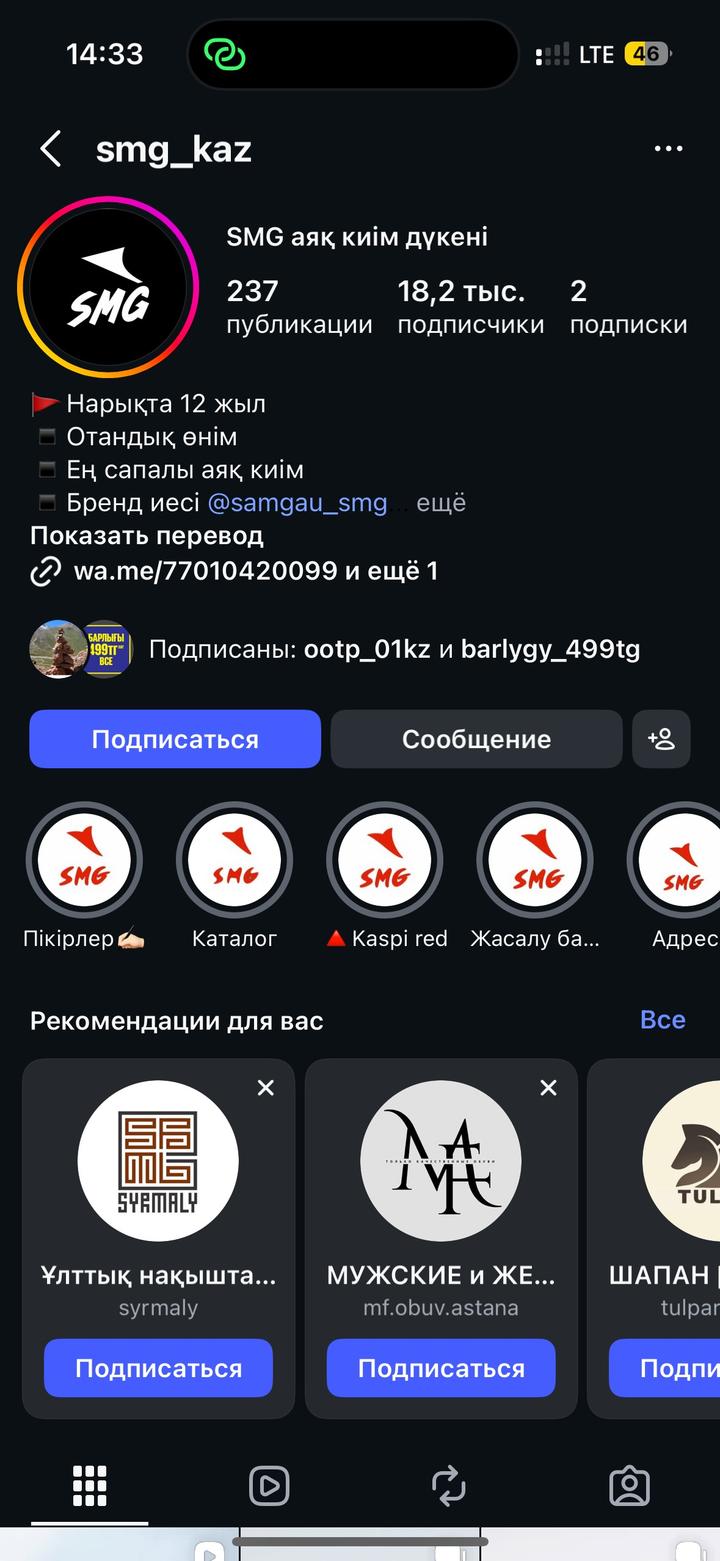This screenshot has height=1561, width=720.
Task: Show all recommendations via Все
Action: click(662, 1019)
